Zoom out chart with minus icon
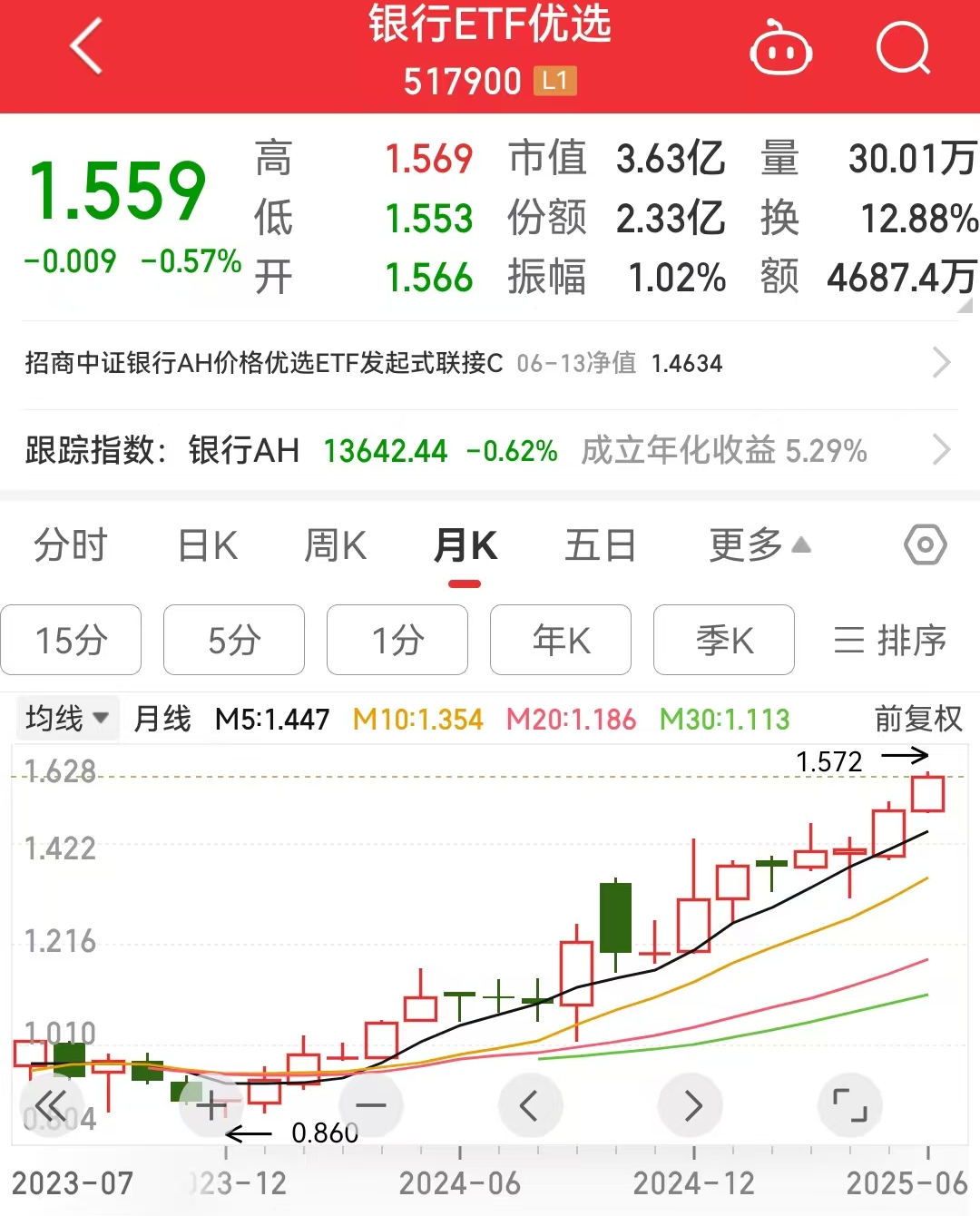 point(370,1105)
